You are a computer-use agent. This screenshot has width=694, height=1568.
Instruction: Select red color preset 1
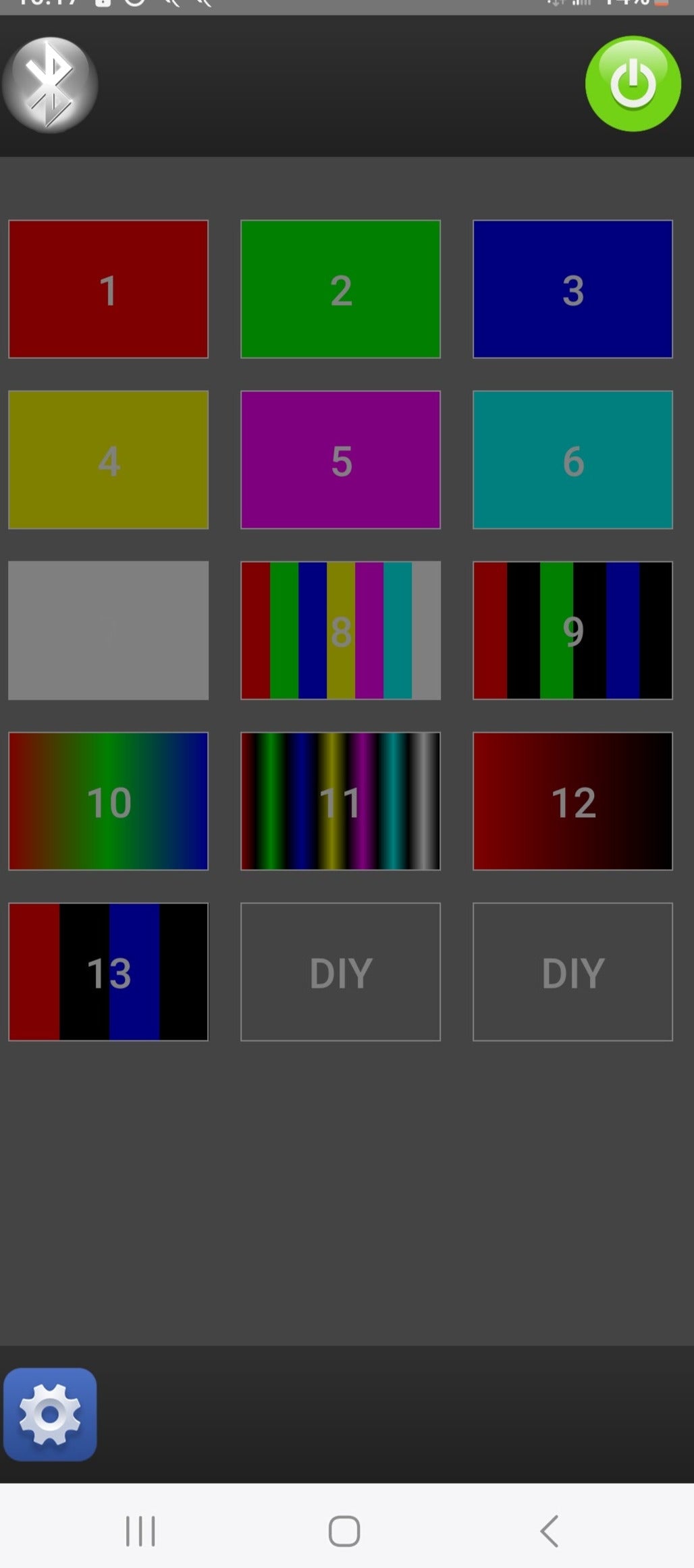pyautogui.click(x=108, y=289)
